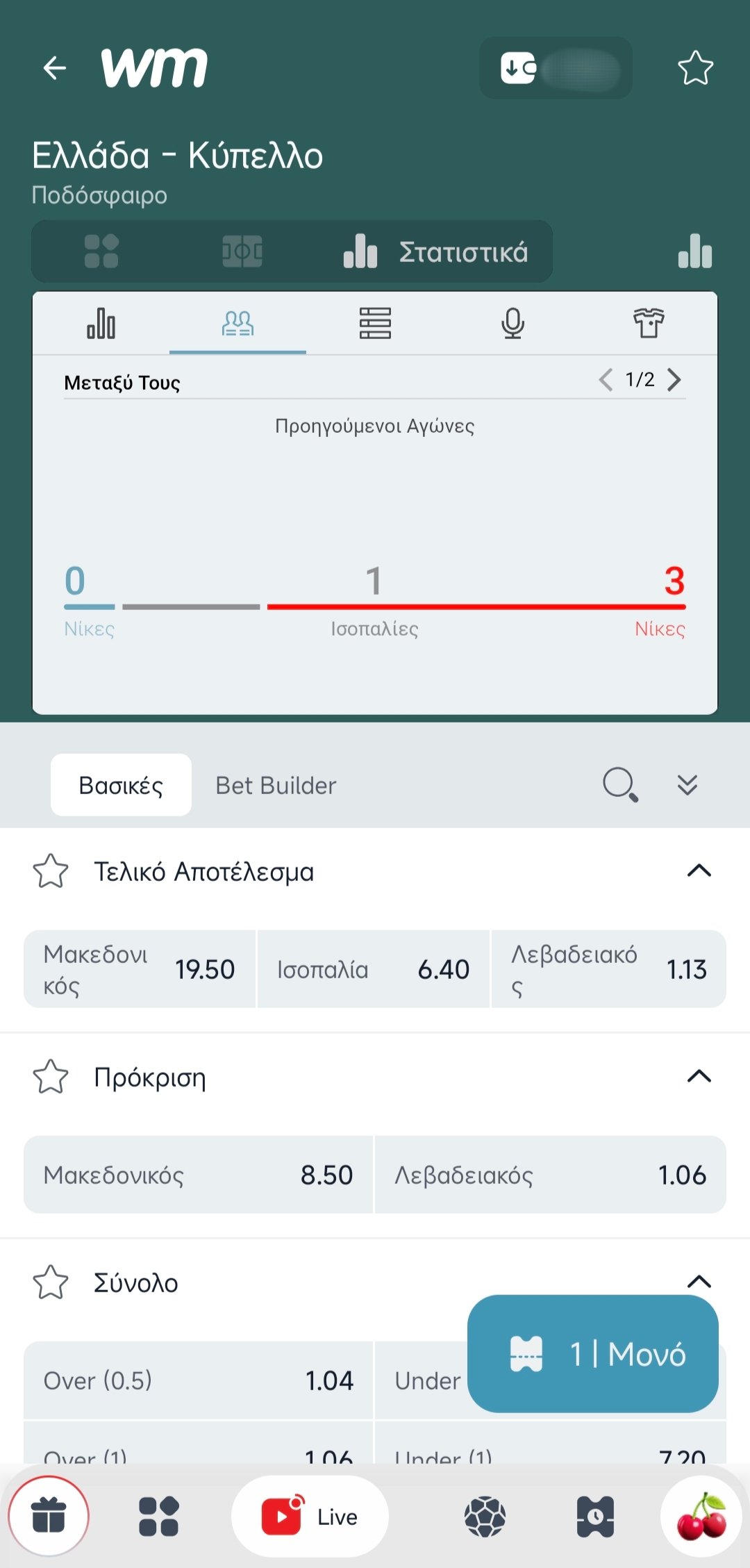This screenshot has height=1568, width=750.
Task: Switch to the pitch view tab
Action: (242, 251)
